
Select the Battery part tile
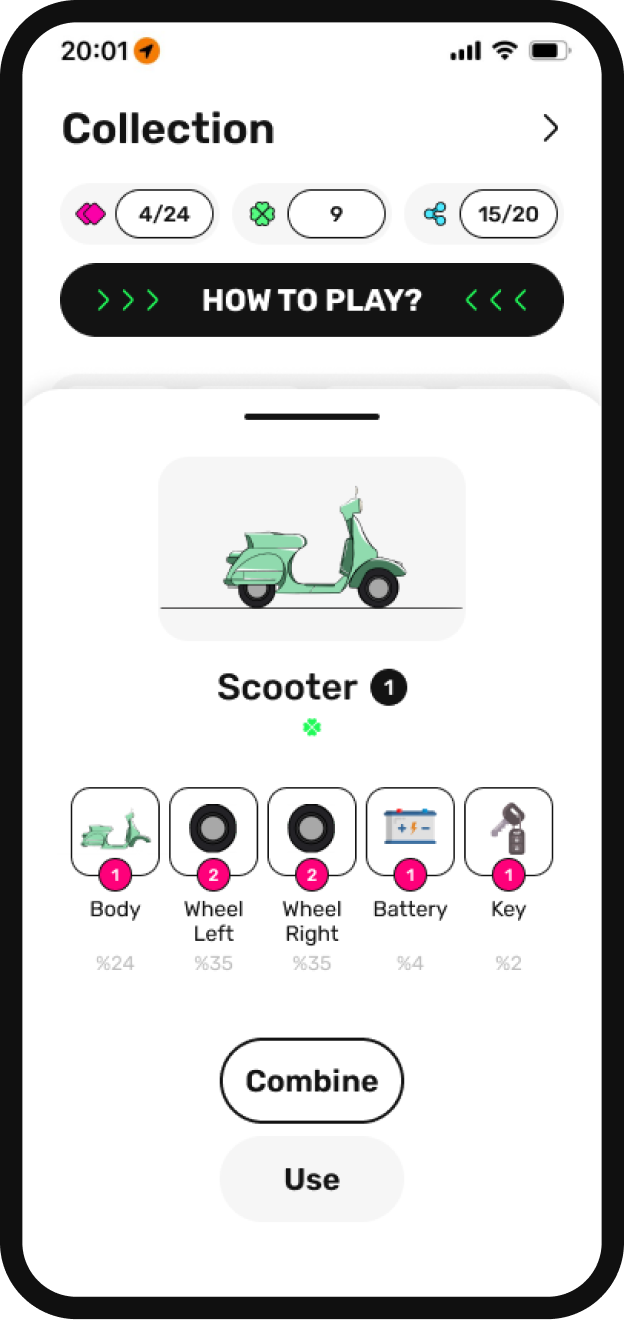tap(410, 831)
